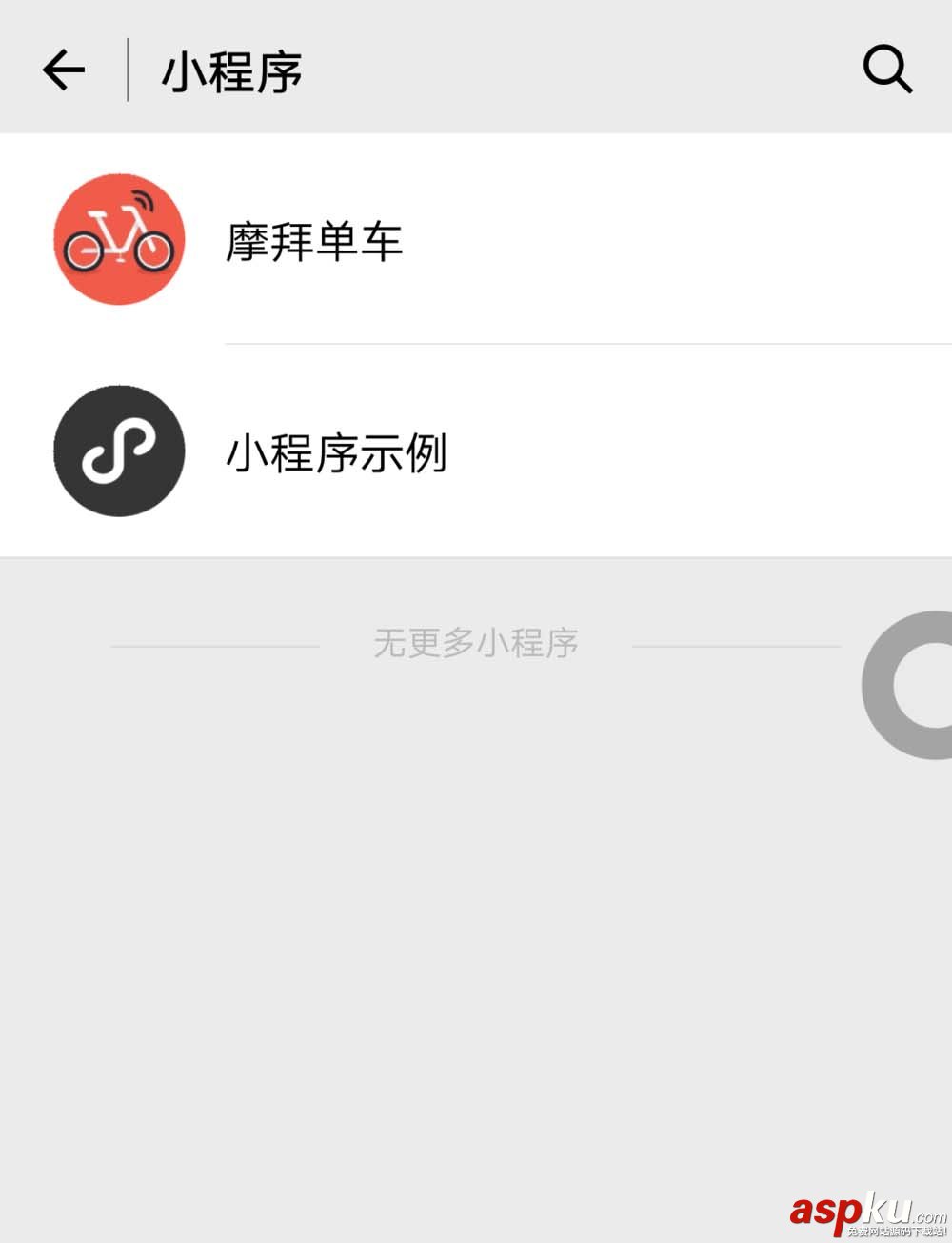Image resolution: width=952 pixels, height=1243 pixels.
Task: Select the 摩拜单车 text label
Action: pyautogui.click(x=314, y=242)
